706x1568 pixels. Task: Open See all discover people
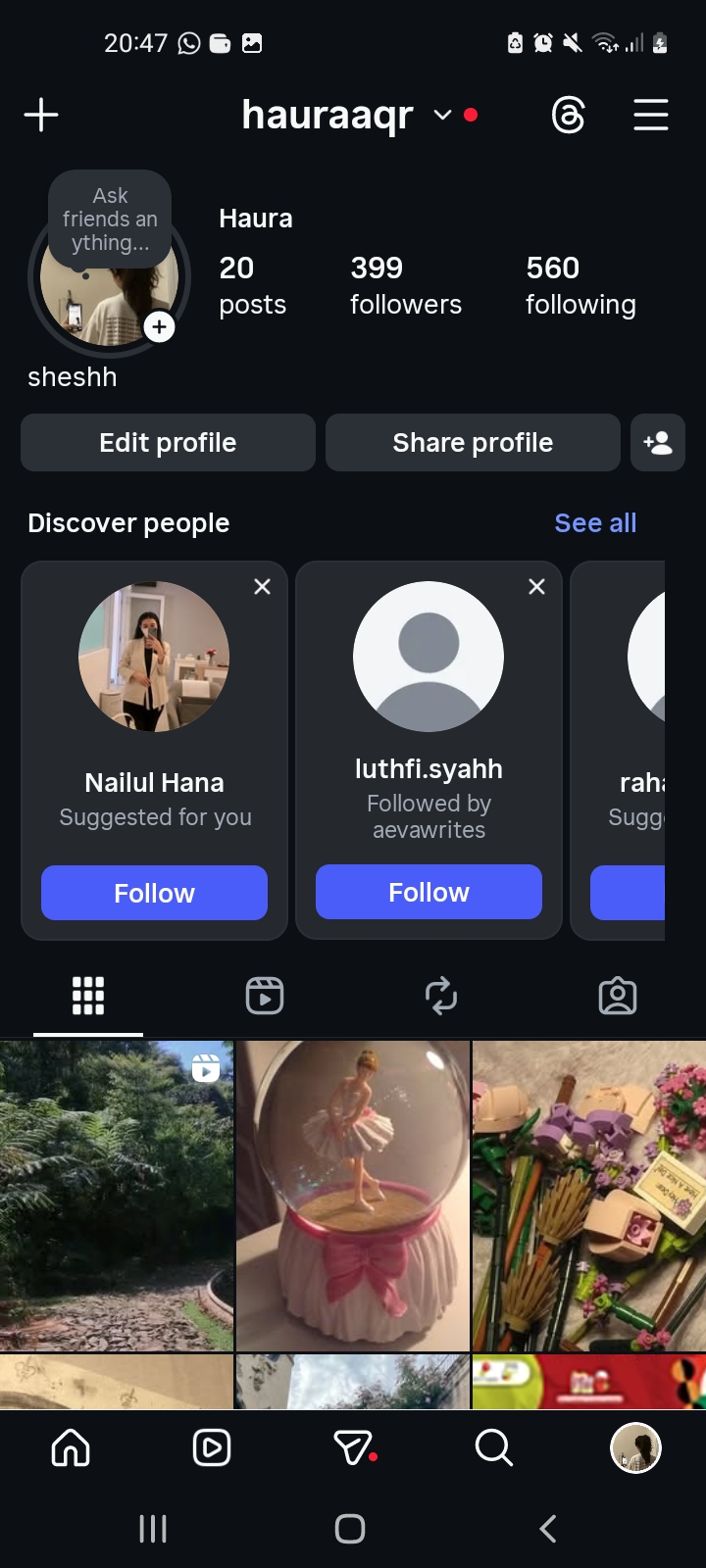[x=595, y=523]
